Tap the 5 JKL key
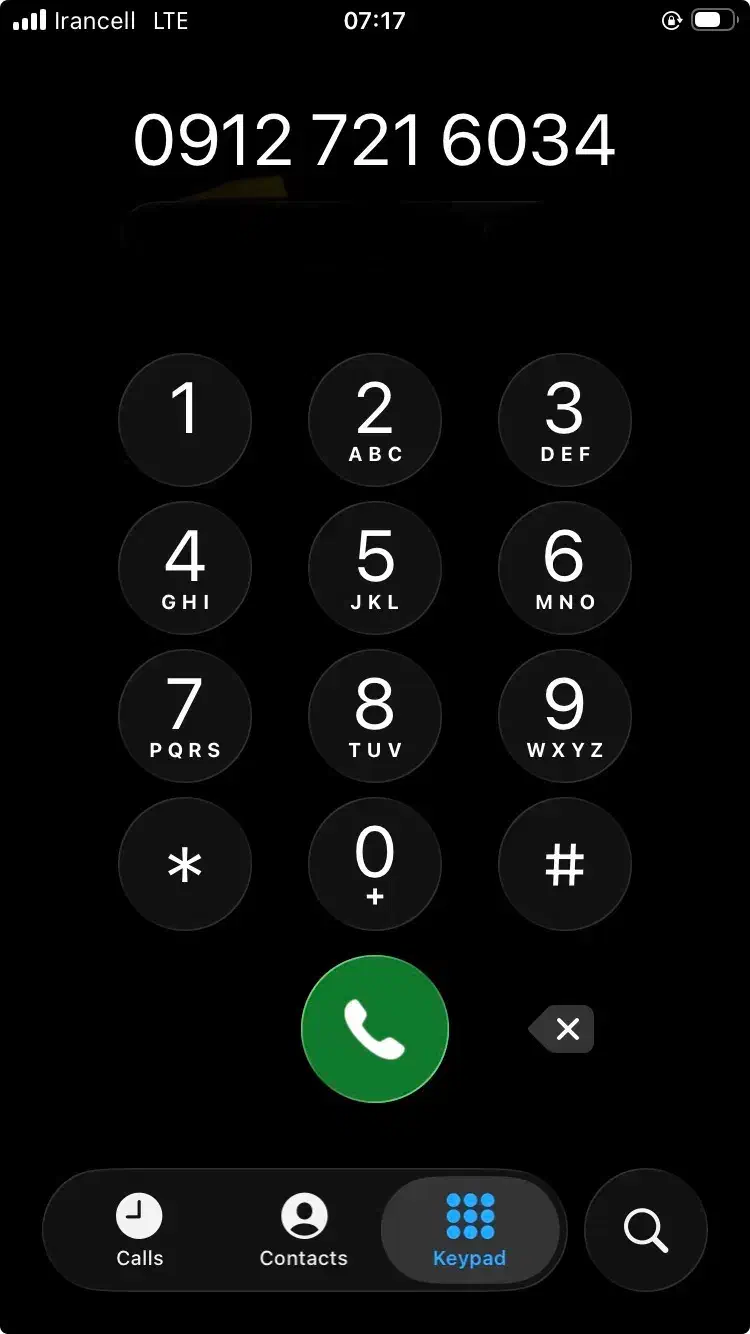Screen dimensions: 750x1334 [375, 568]
